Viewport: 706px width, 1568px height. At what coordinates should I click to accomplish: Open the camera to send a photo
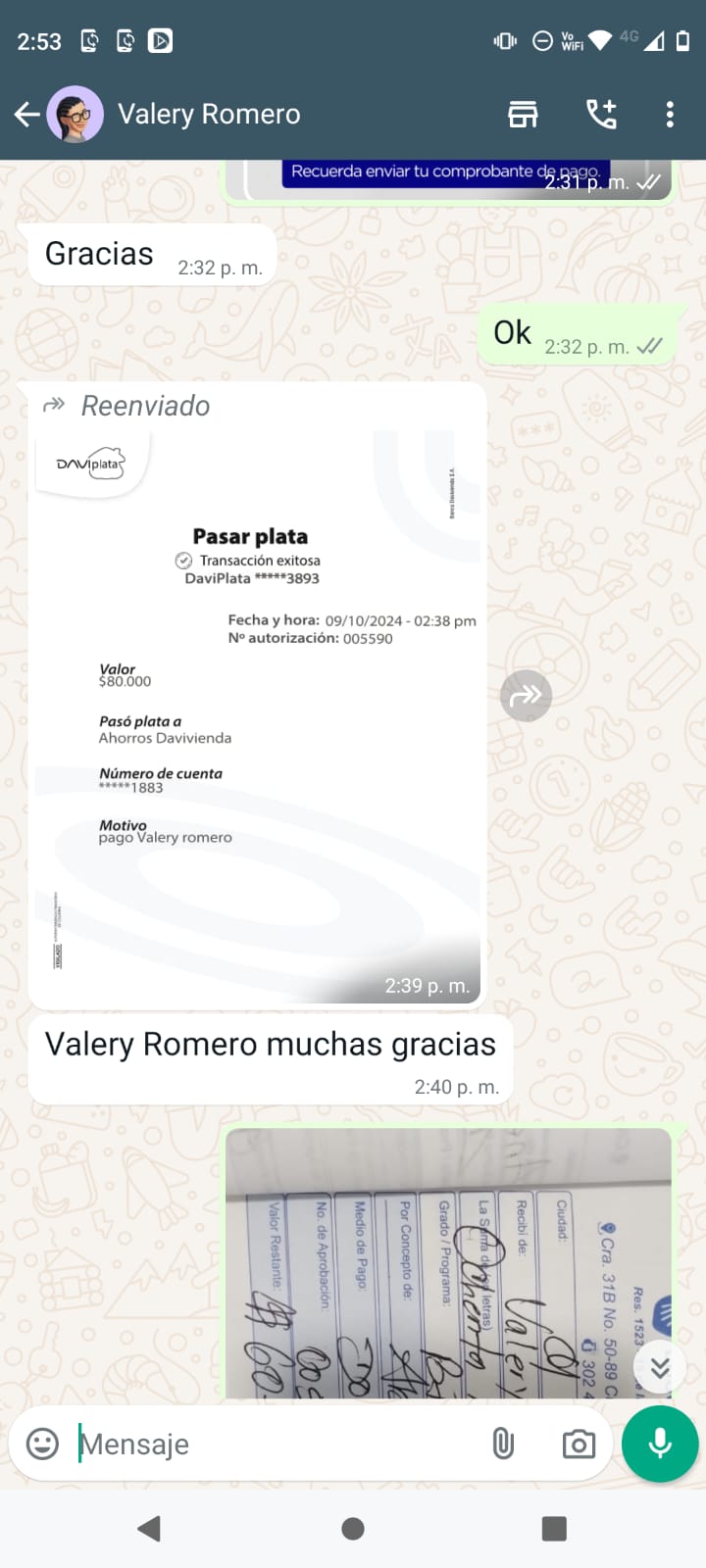click(579, 1444)
